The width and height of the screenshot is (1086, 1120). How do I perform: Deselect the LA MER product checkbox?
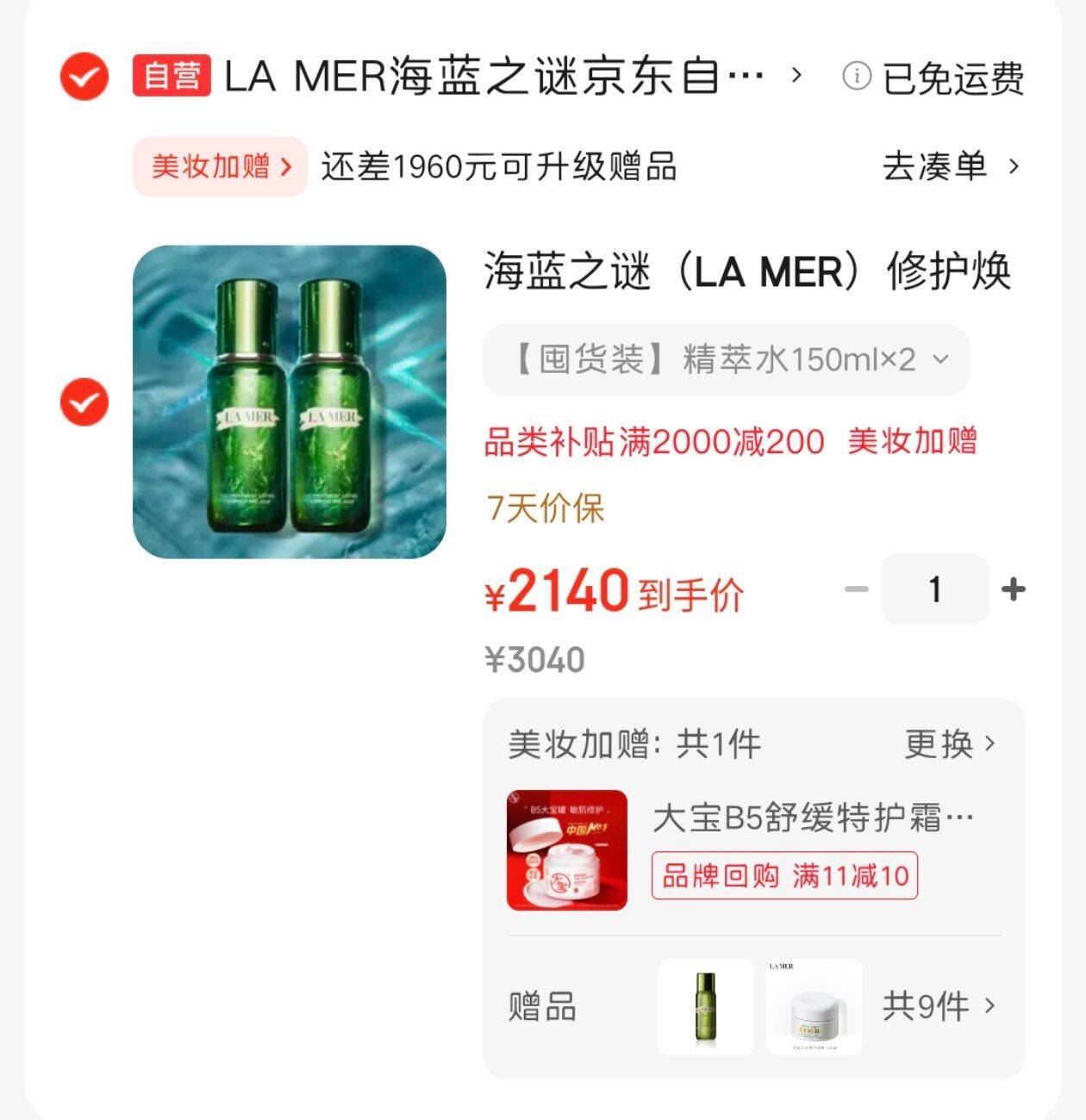pyautogui.click(x=84, y=402)
